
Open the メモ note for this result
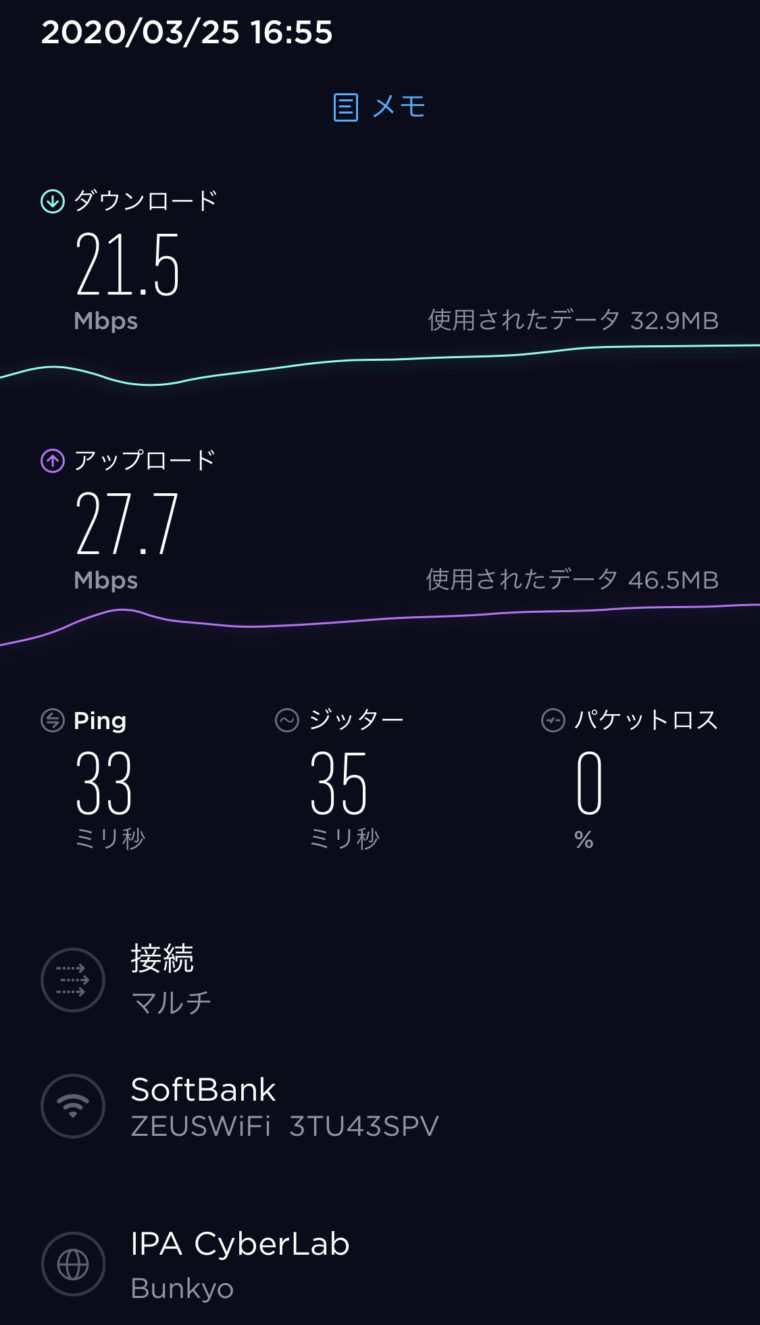tap(380, 107)
